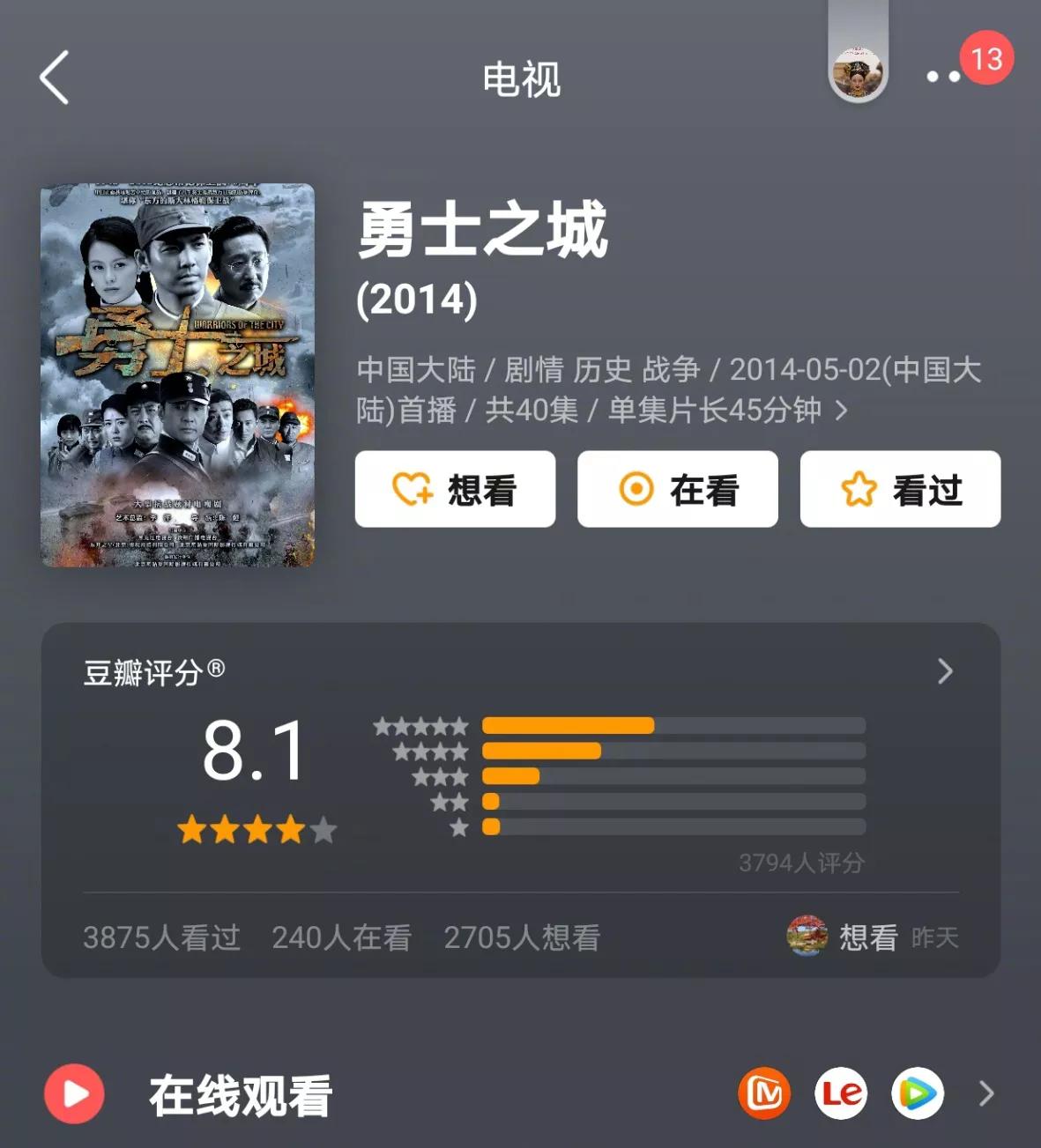Open Tencent Video platform icon
1041x1148 pixels.
point(917,1092)
